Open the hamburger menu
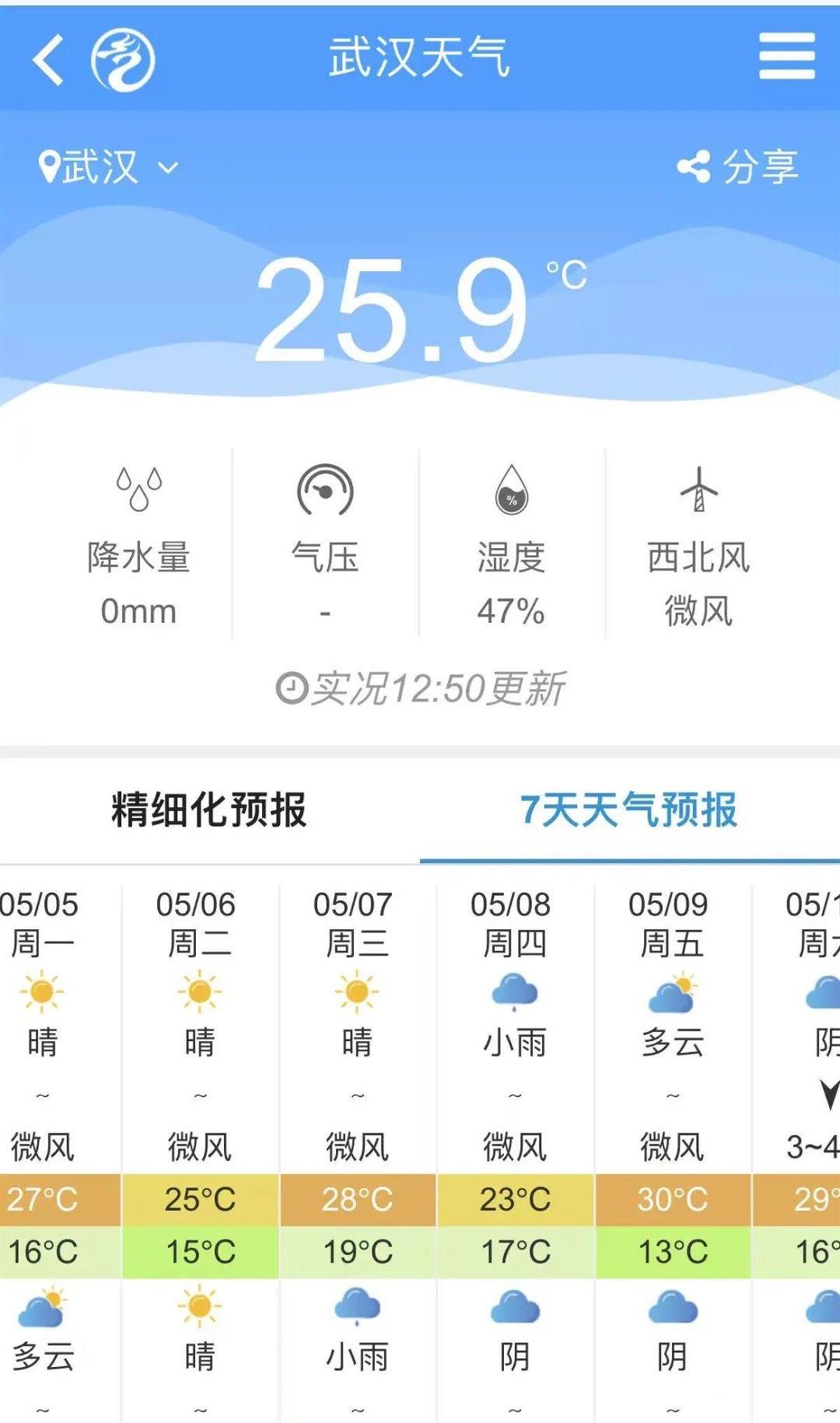Screen dimensions: 840x1423 tap(787, 57)
